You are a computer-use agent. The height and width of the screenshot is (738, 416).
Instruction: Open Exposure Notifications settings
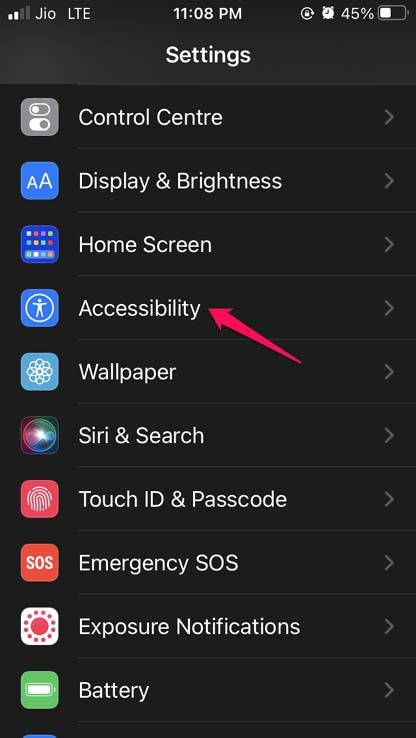(208, 626)
